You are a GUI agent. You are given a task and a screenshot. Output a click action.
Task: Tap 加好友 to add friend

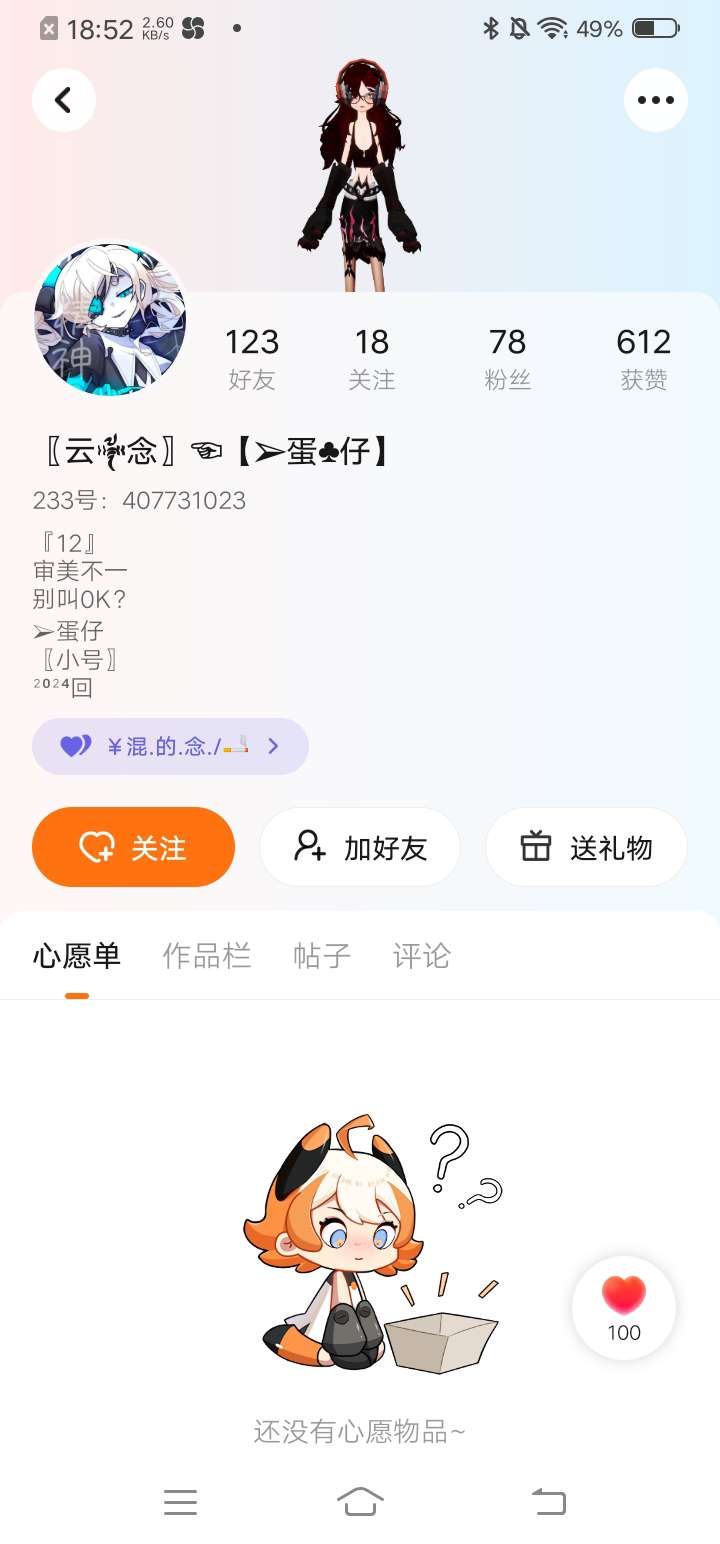tap(360, 848)
